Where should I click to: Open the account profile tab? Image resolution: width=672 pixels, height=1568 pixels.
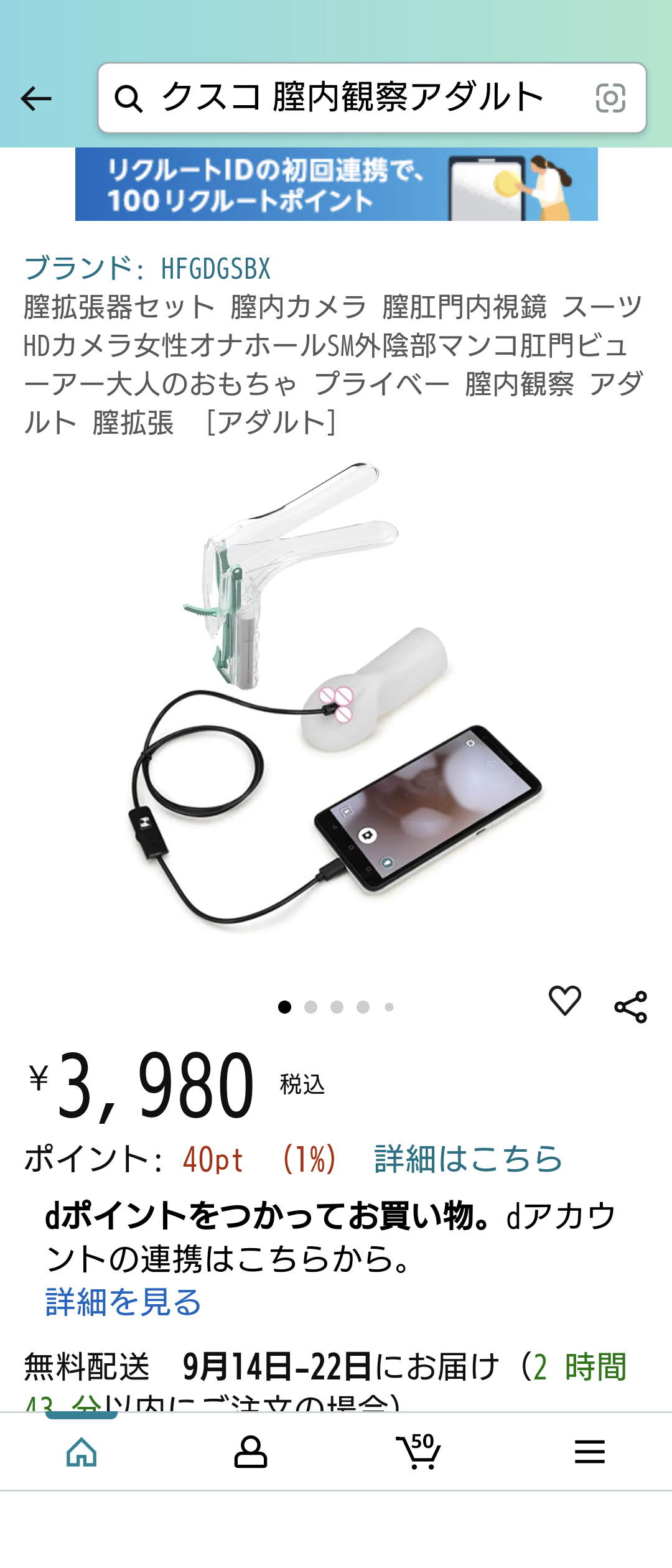tap(250, 1452)
